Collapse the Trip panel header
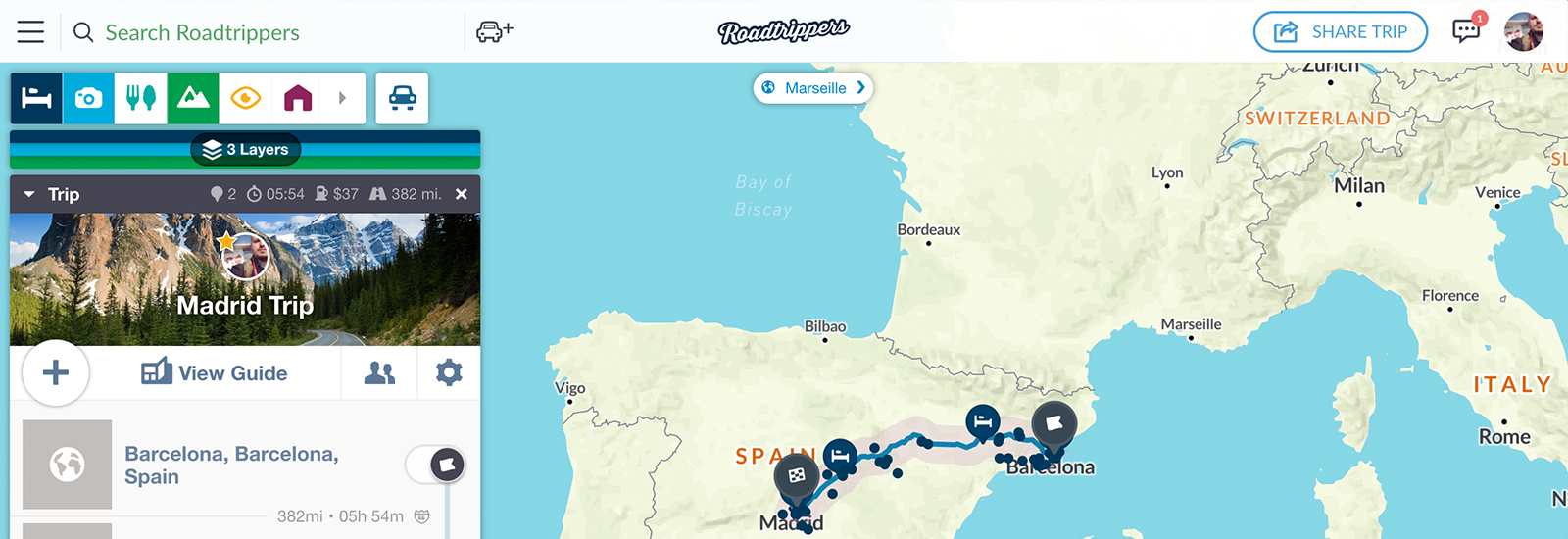 [29, 194]
